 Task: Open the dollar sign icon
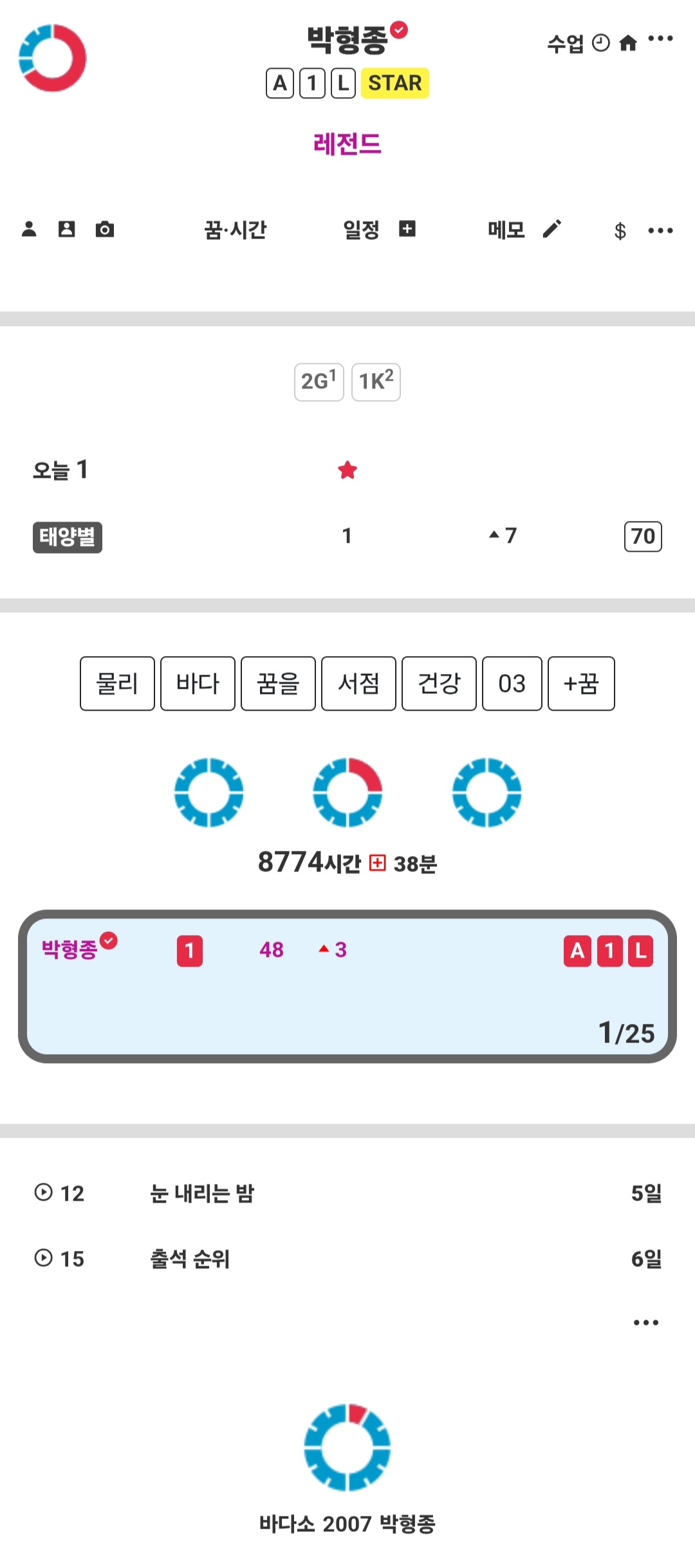[x=620, y=230]
